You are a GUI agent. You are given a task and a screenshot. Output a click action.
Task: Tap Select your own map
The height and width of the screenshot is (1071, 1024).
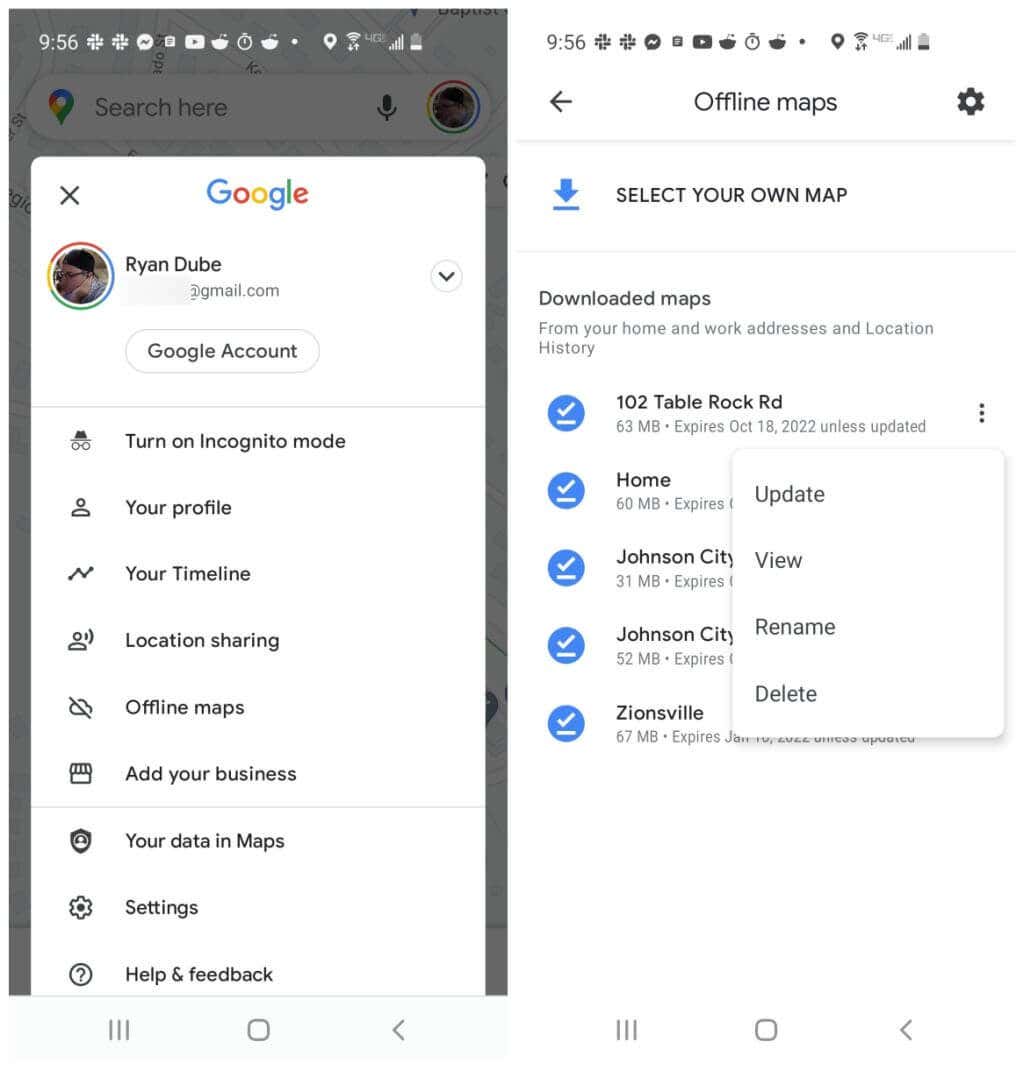[730, 195]
